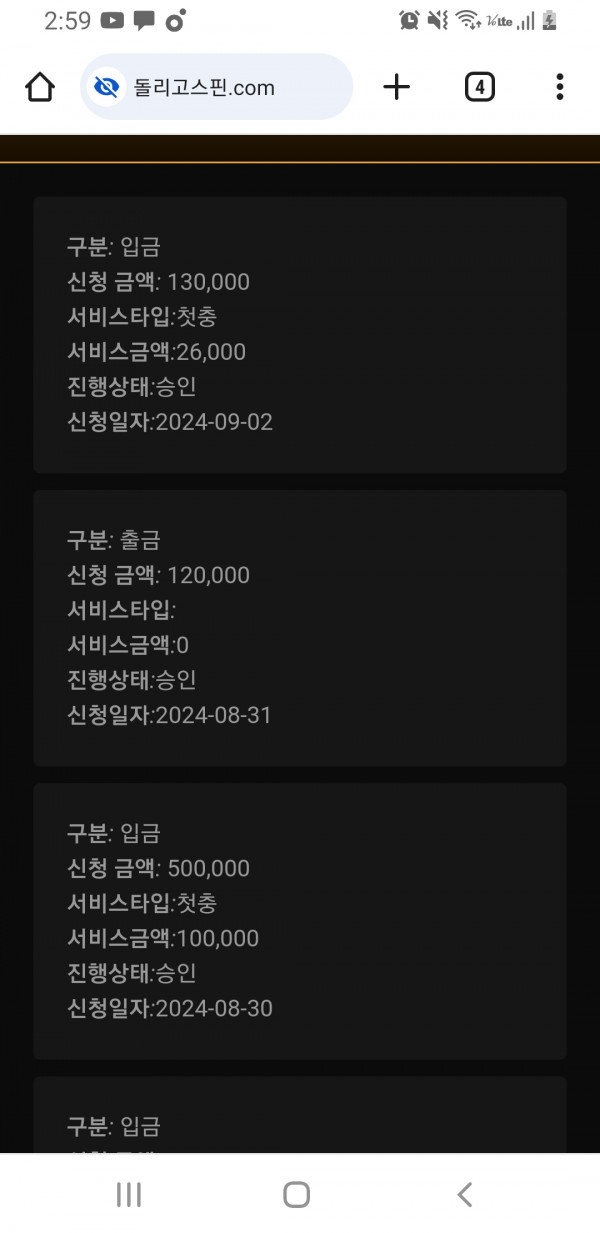
Task: Go to the browser home page
Action: click(40, 88)
